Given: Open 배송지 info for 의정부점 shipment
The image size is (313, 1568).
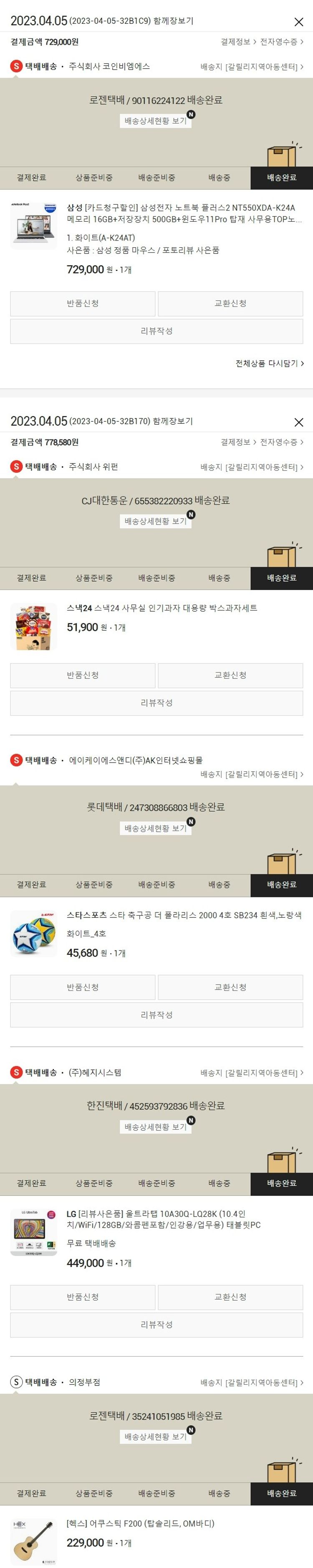Looking at the screenshot, I should 252,1382.
